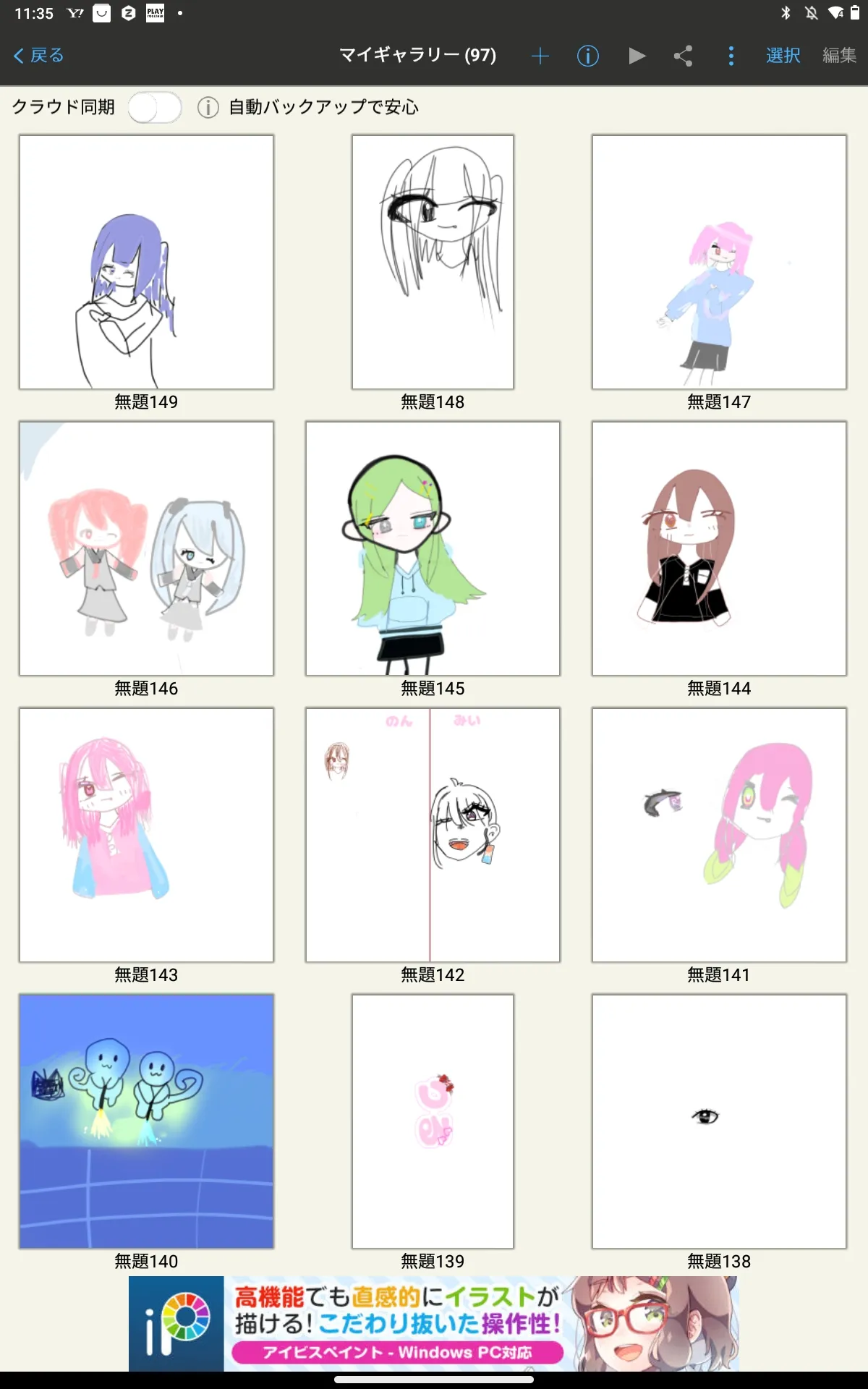Viewport: 868px width, 1389px height.
Task: Share the selected artwork
Action: tap(684, 56)
